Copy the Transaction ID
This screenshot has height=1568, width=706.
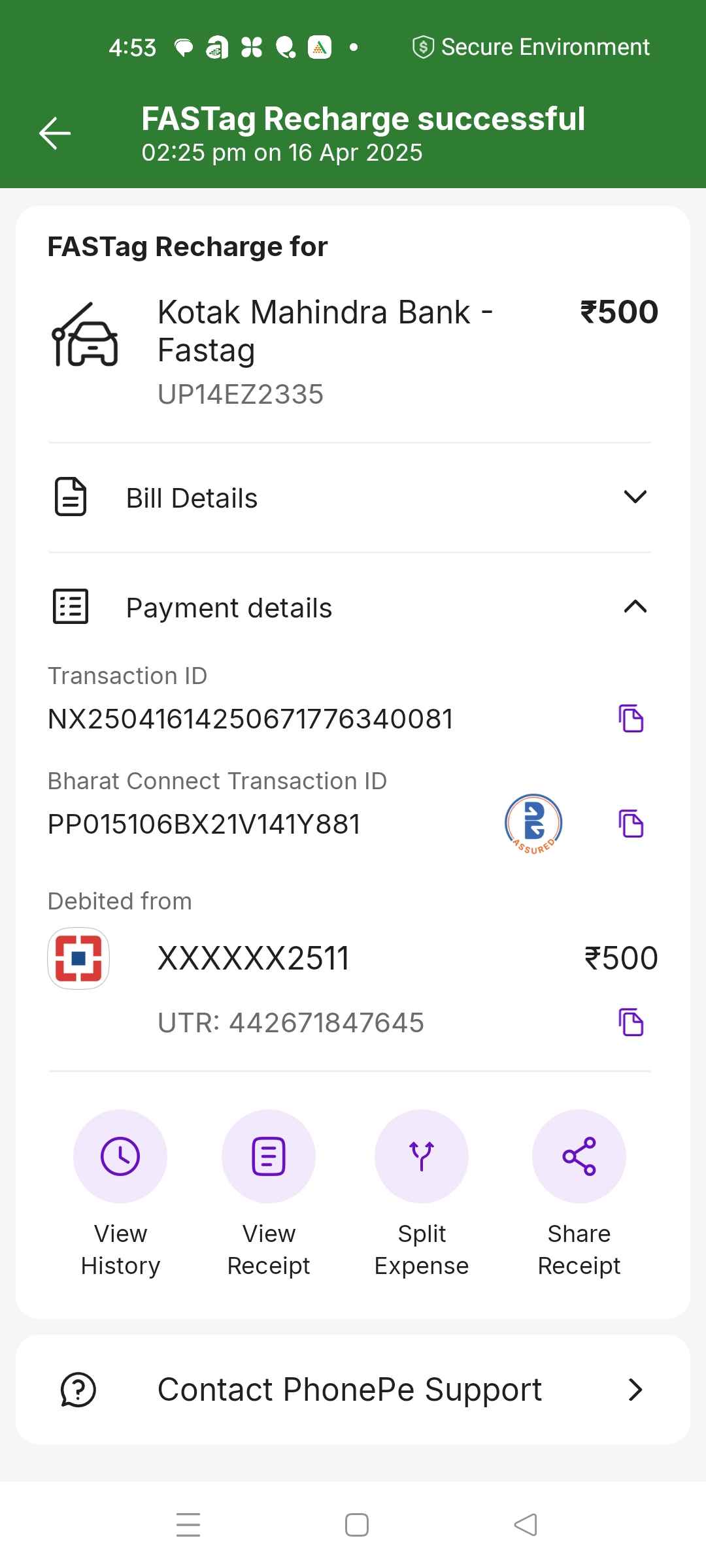click(x=631, y=719)
